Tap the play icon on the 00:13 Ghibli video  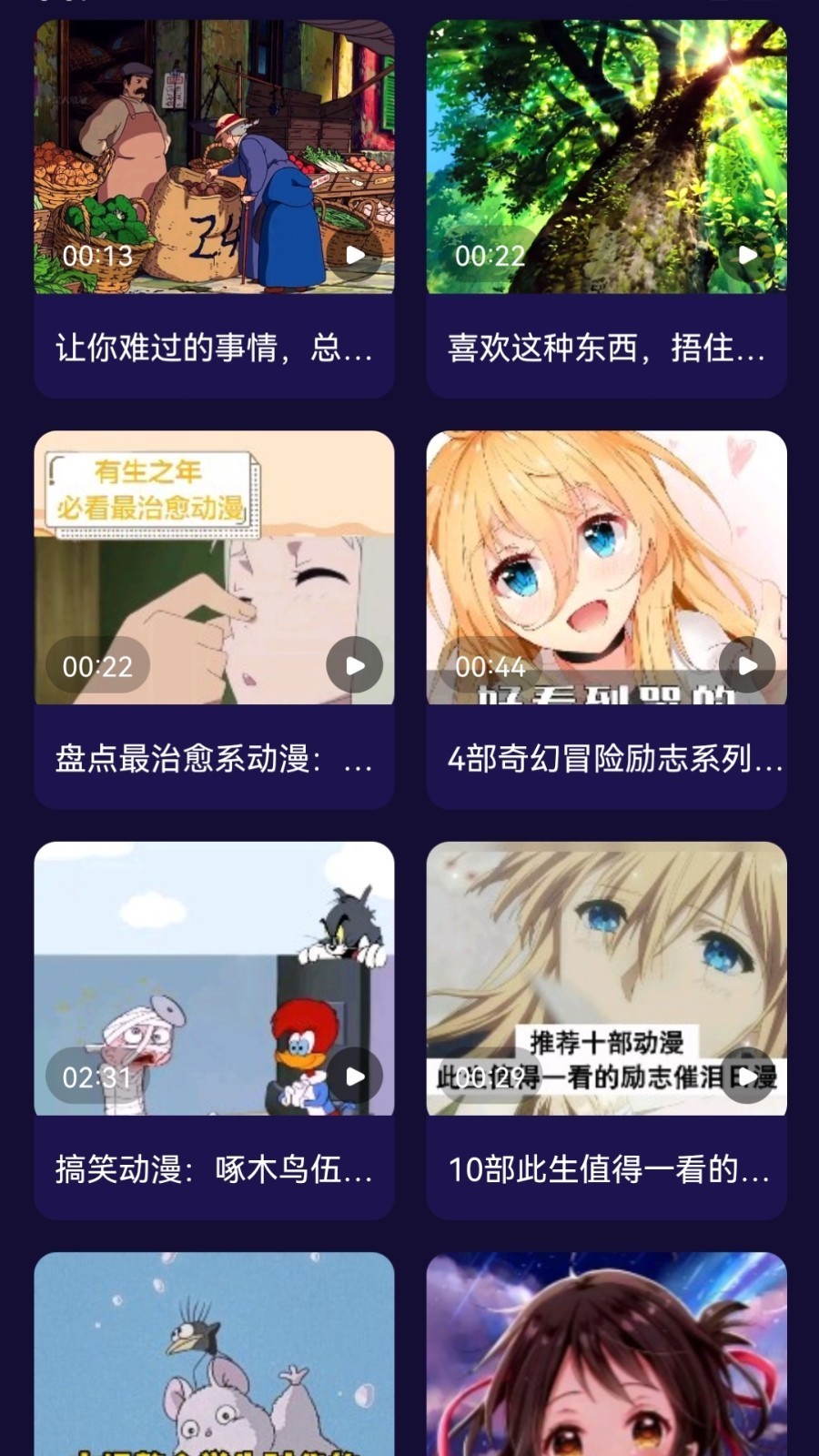click(354, 255)
